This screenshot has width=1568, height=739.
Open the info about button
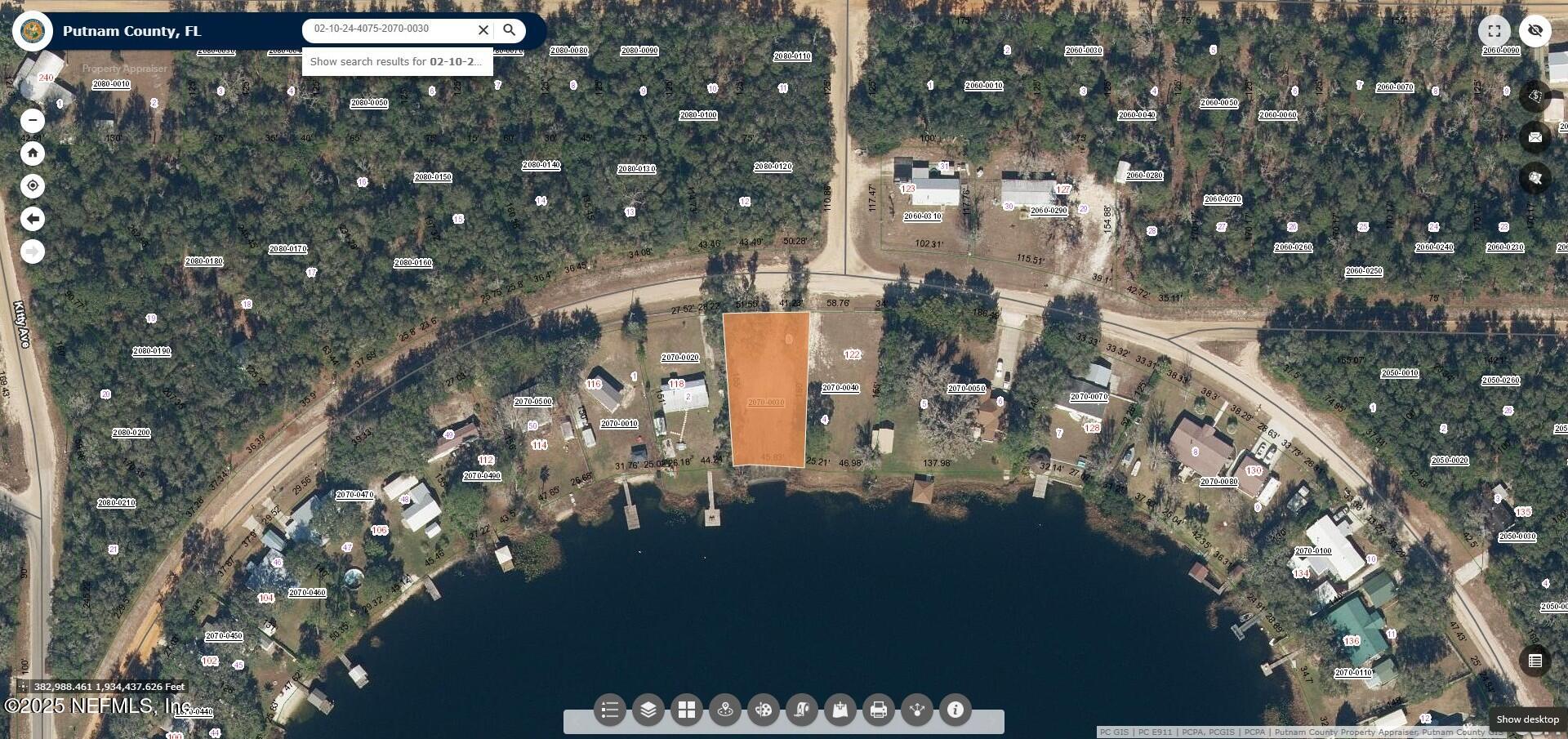point(955,710)
